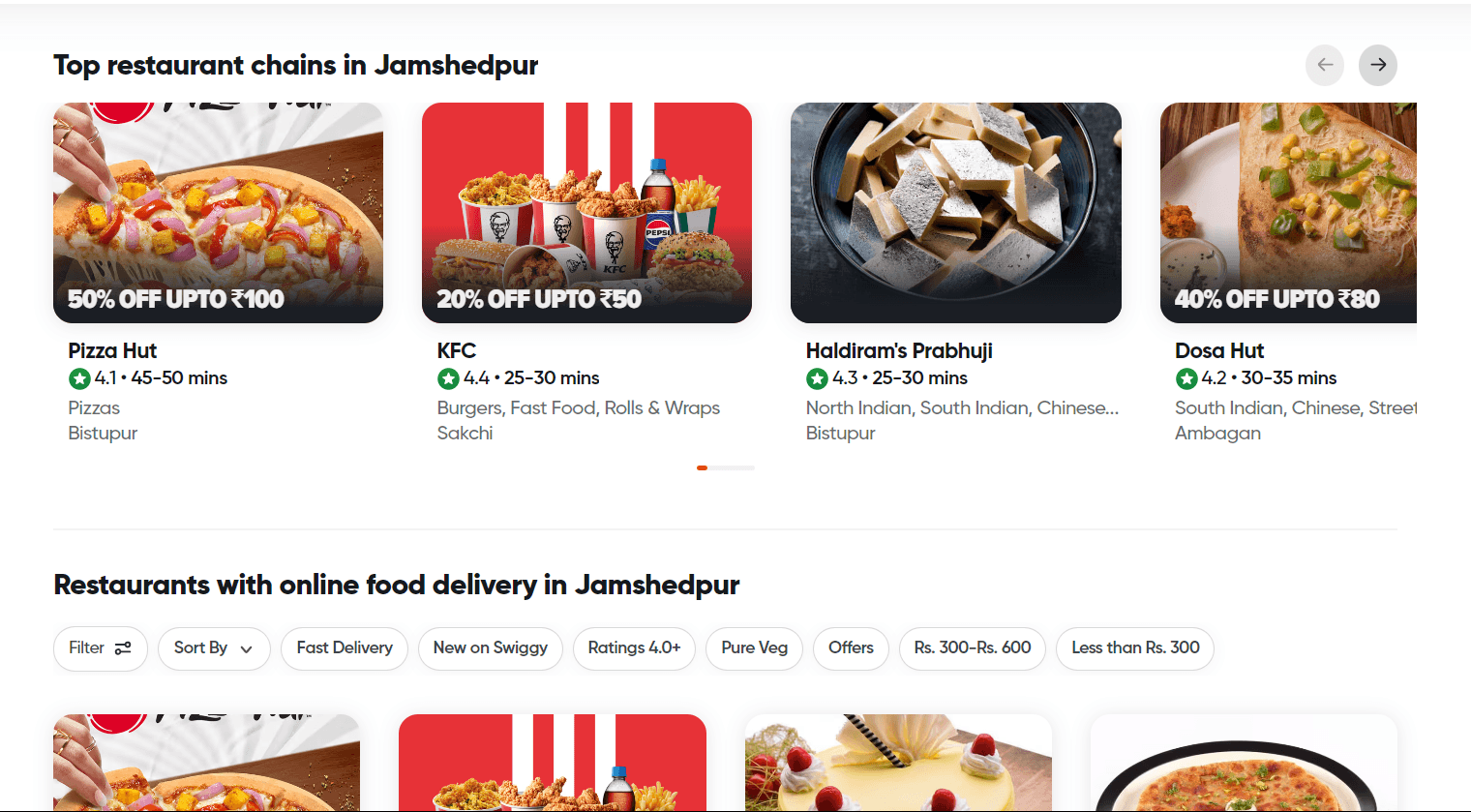The width and height of the screenshot is (1471, 812).
Task: Filter by Rs. 300-Rs. 600 price range
Action: pyautogui.click(x=972, y=648)
